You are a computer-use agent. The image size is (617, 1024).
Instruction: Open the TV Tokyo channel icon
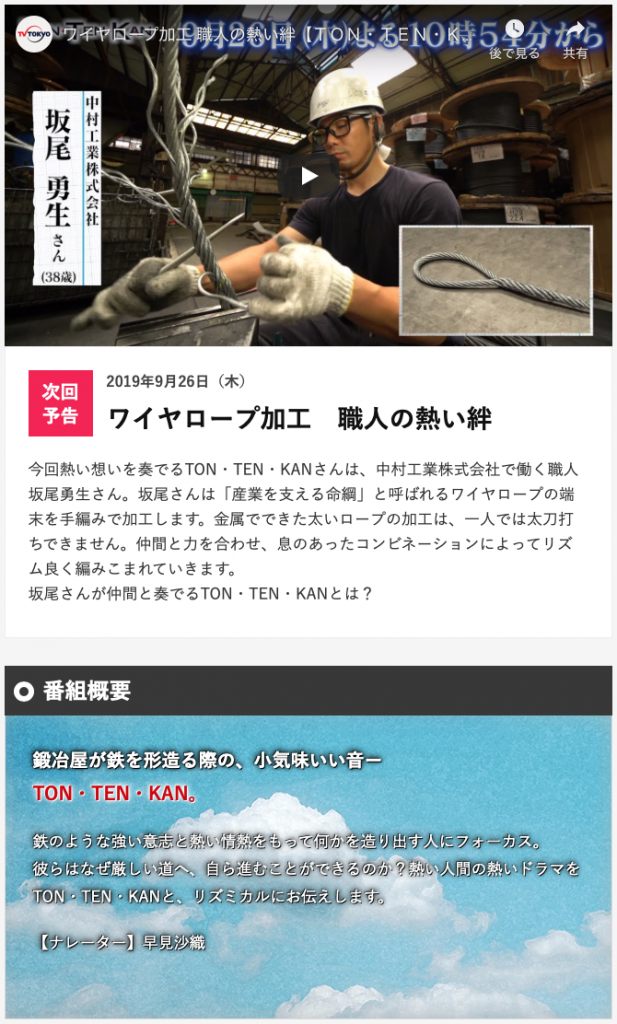33,34
